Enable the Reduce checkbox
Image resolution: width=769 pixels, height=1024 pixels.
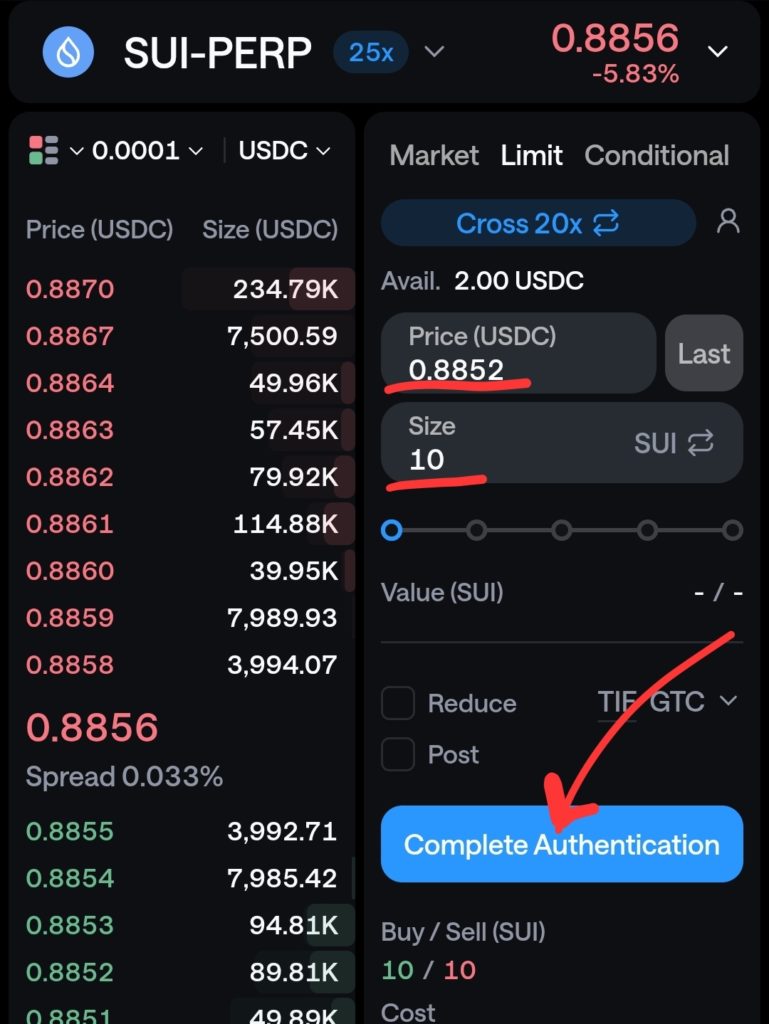tap(398, 703)
